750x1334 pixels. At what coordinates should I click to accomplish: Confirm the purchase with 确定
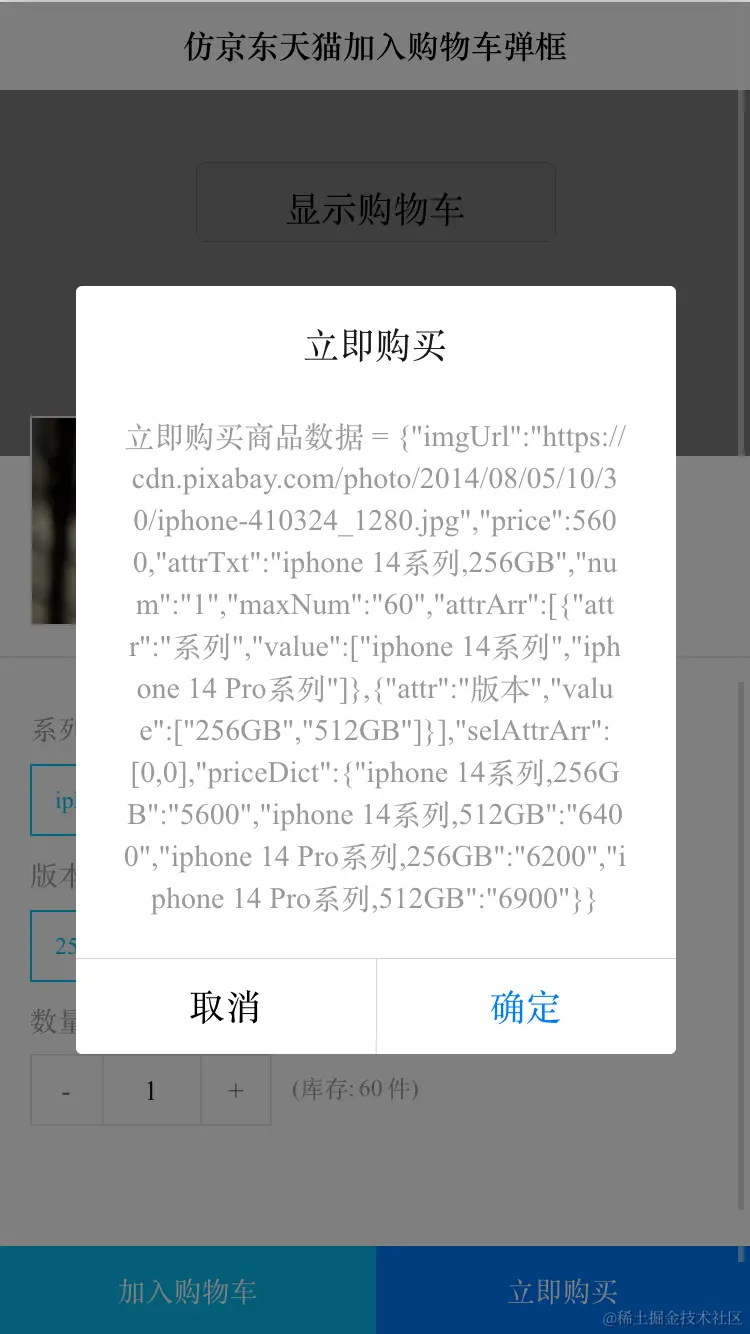coord(526,1006)
